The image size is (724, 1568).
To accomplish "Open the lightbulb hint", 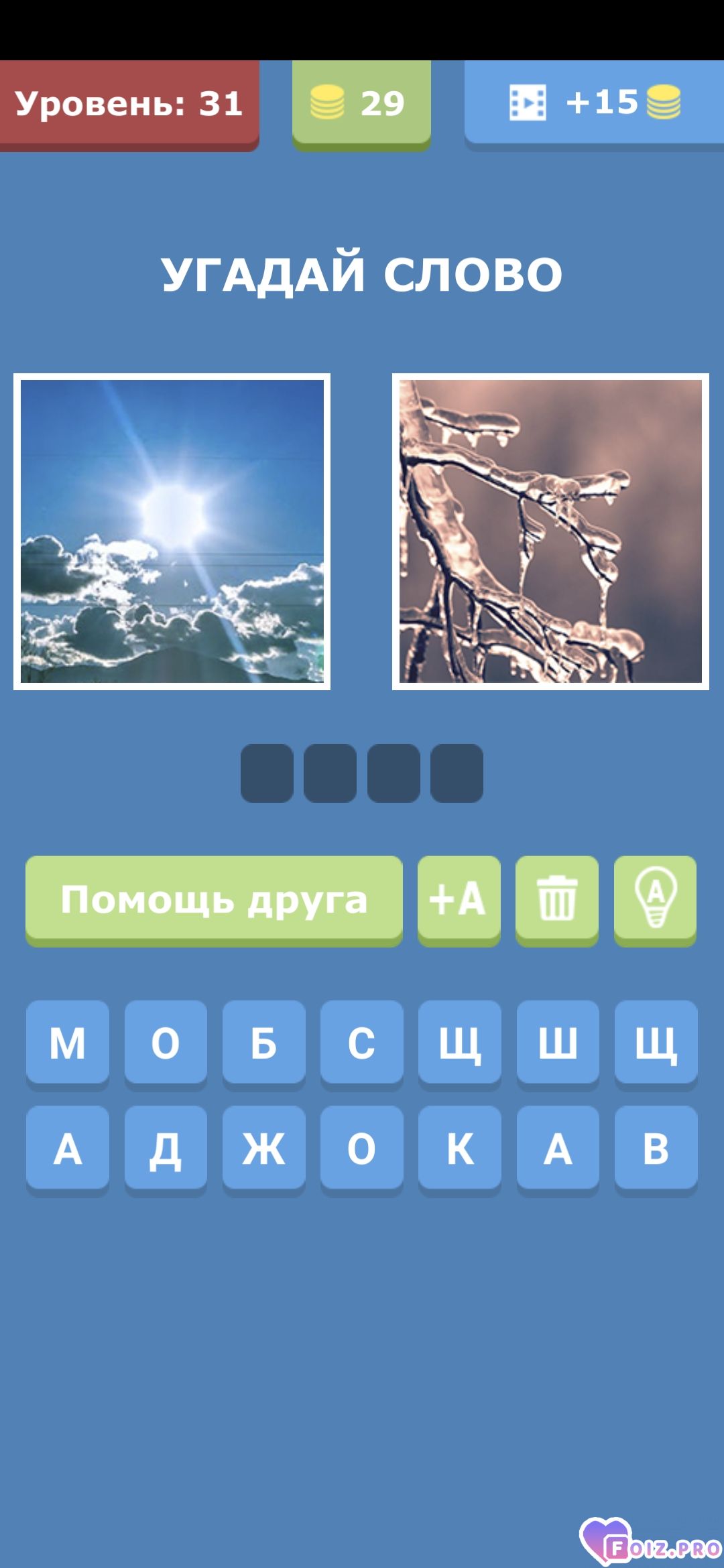I will (655, 900).
